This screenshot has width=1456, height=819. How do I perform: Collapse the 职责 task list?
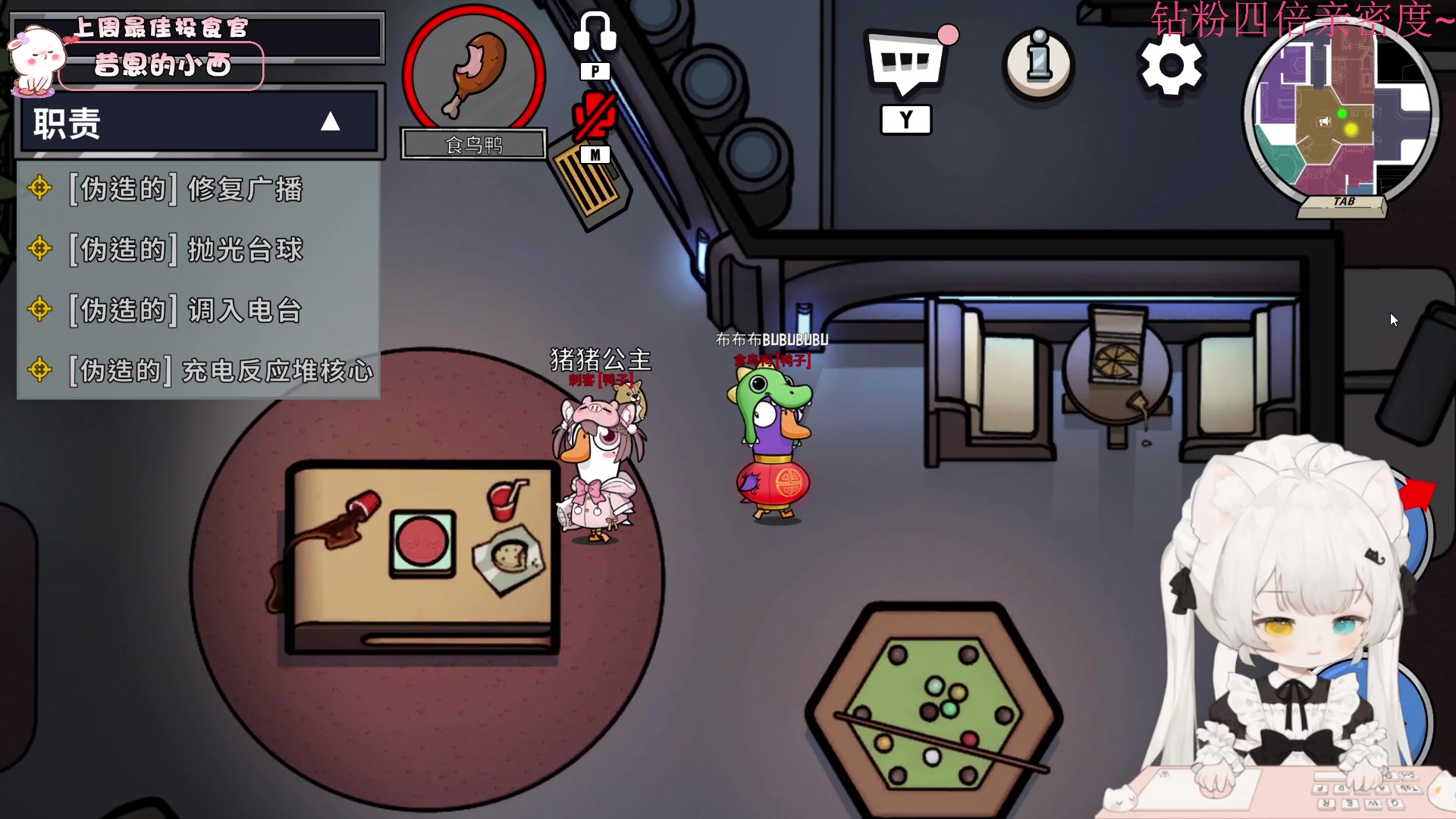click(330, 122)
